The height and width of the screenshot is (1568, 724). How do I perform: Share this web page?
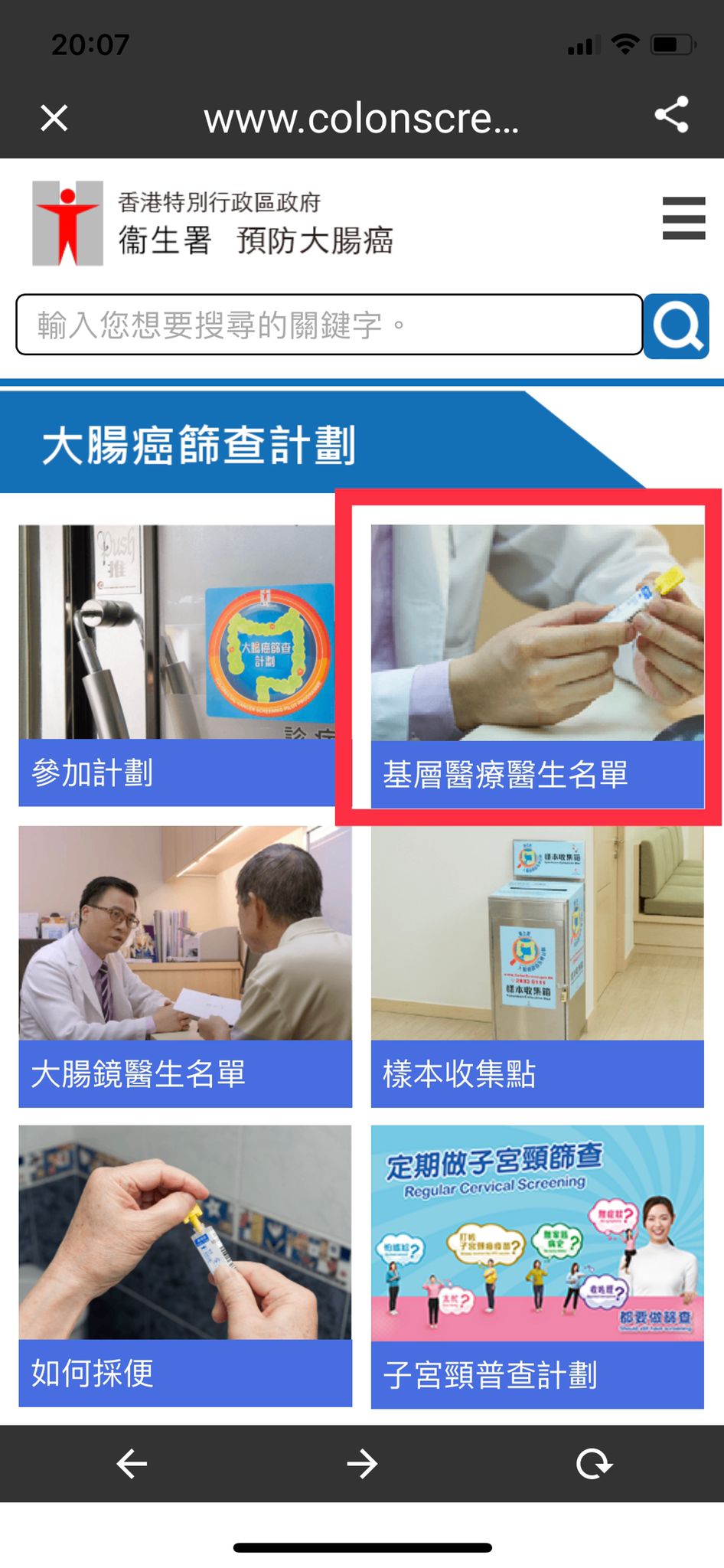671,116
